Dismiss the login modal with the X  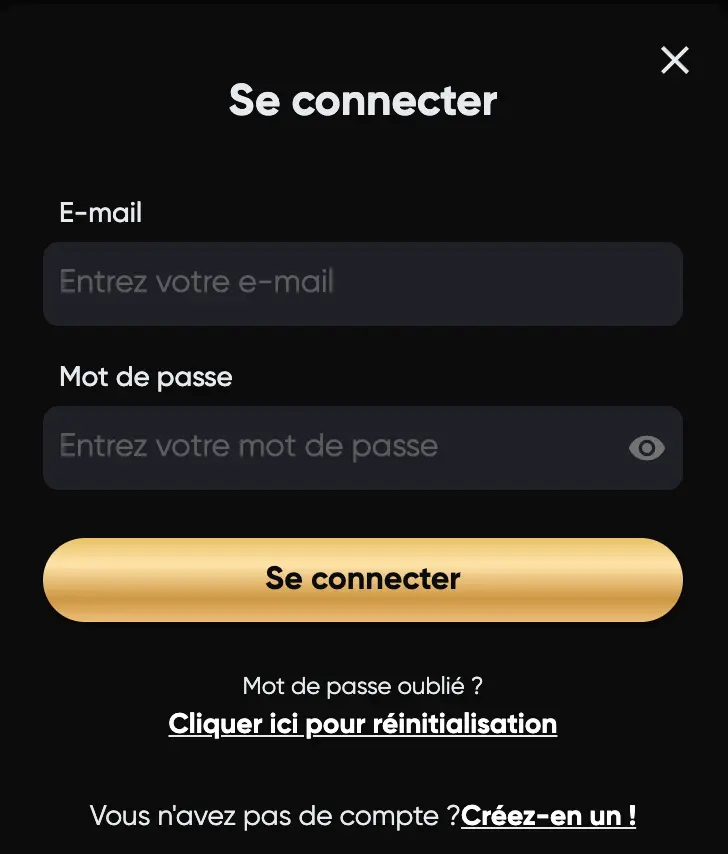point(674,60)
